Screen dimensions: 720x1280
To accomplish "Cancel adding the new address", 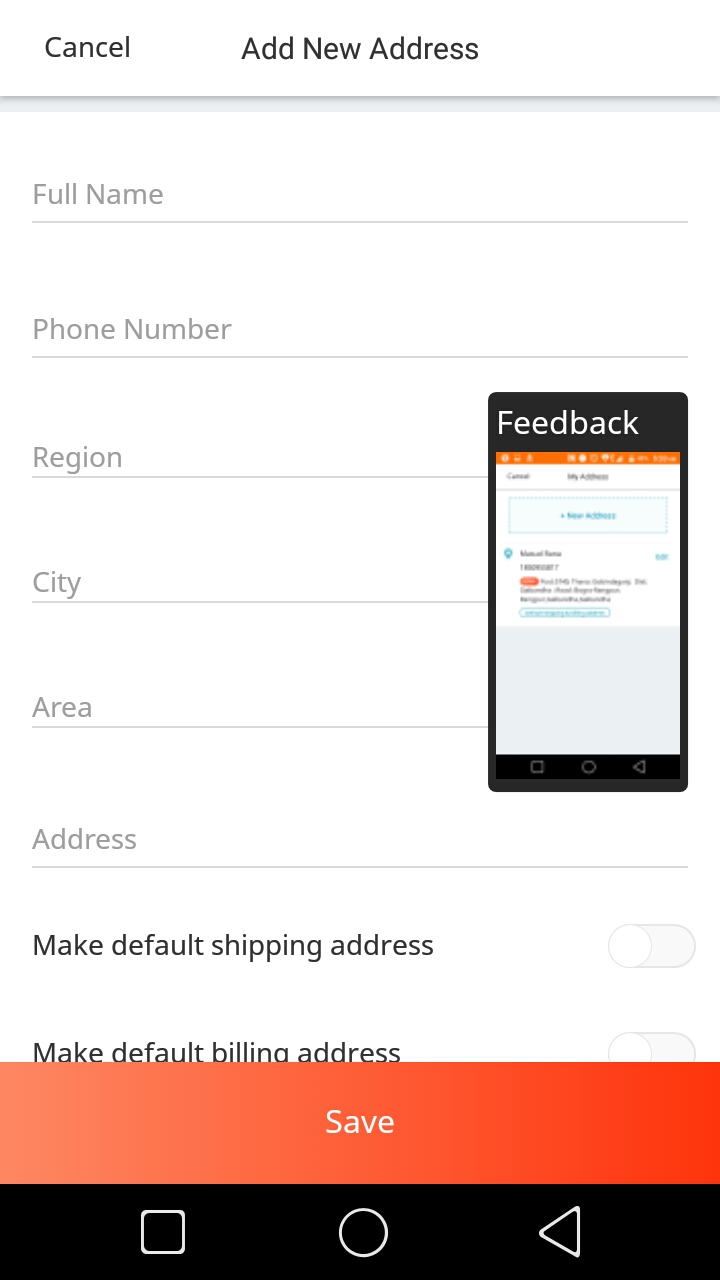I will [x=88, y=48].
